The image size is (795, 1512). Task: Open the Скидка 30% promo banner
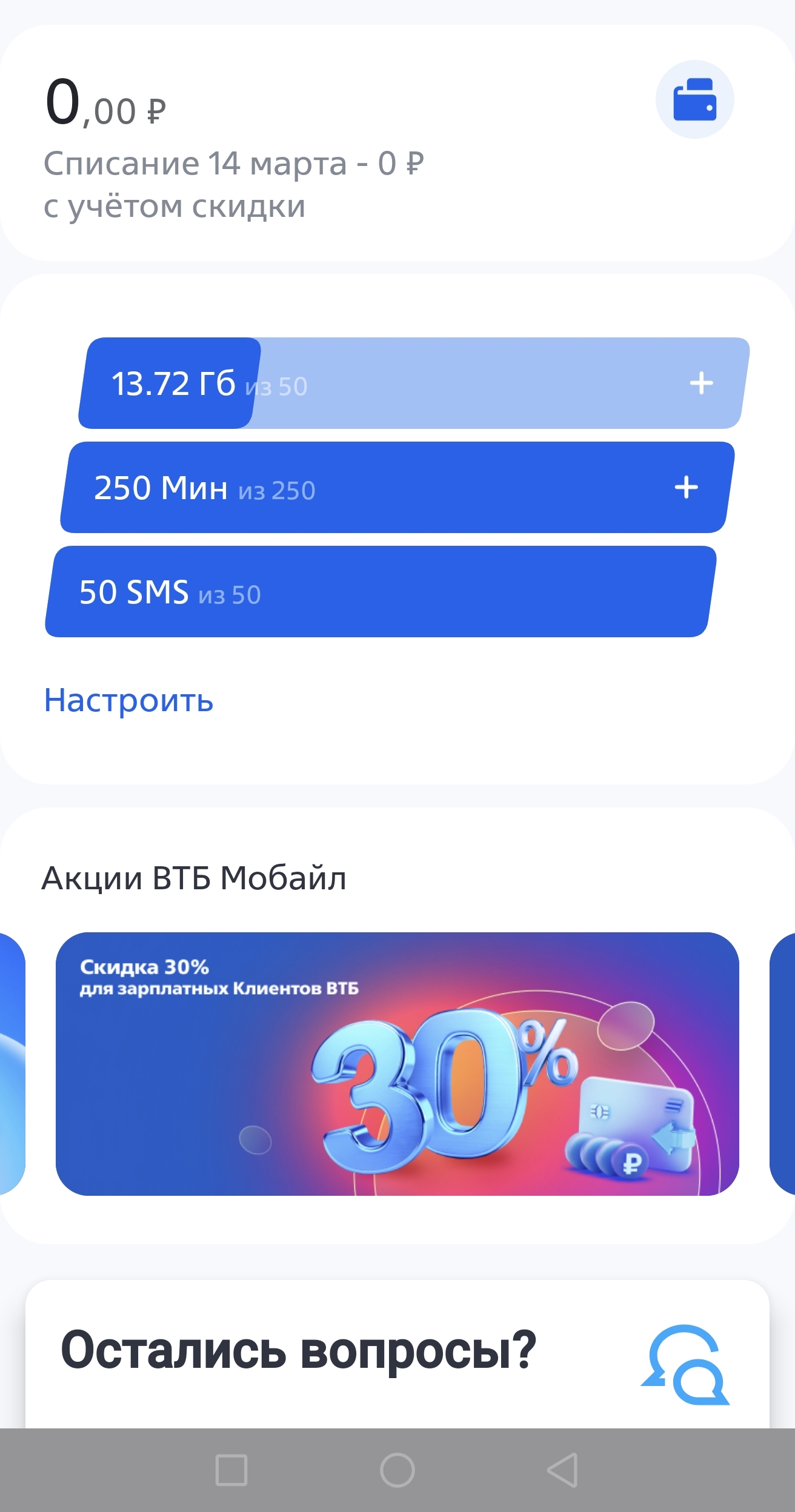click(x=397, y=1064)
